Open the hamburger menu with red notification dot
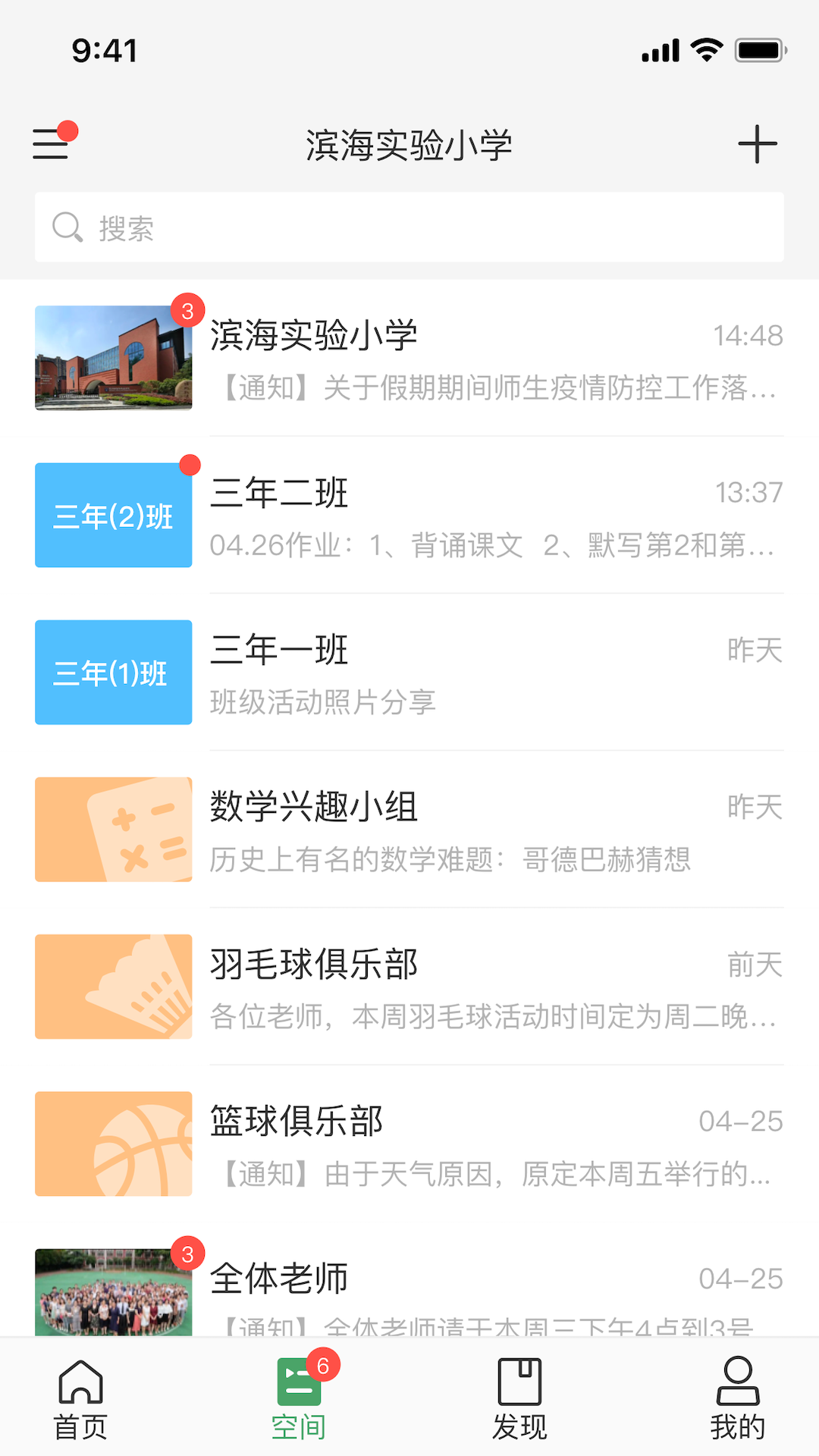The height and width of the screenshot is (1456, 819). tap(52, 144)
